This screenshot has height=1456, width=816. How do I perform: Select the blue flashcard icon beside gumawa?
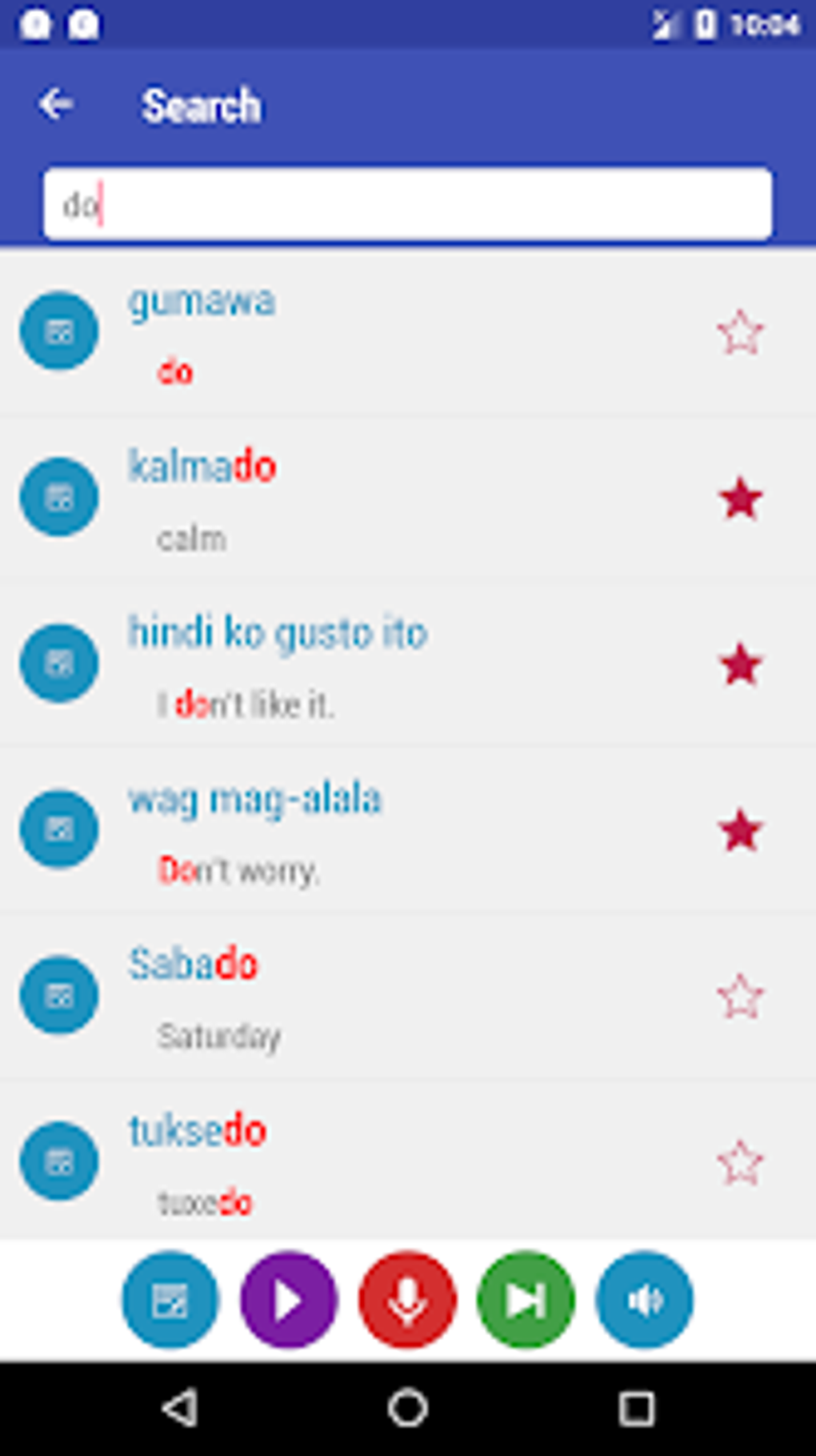pyautogui.click(x=59, y=330)
